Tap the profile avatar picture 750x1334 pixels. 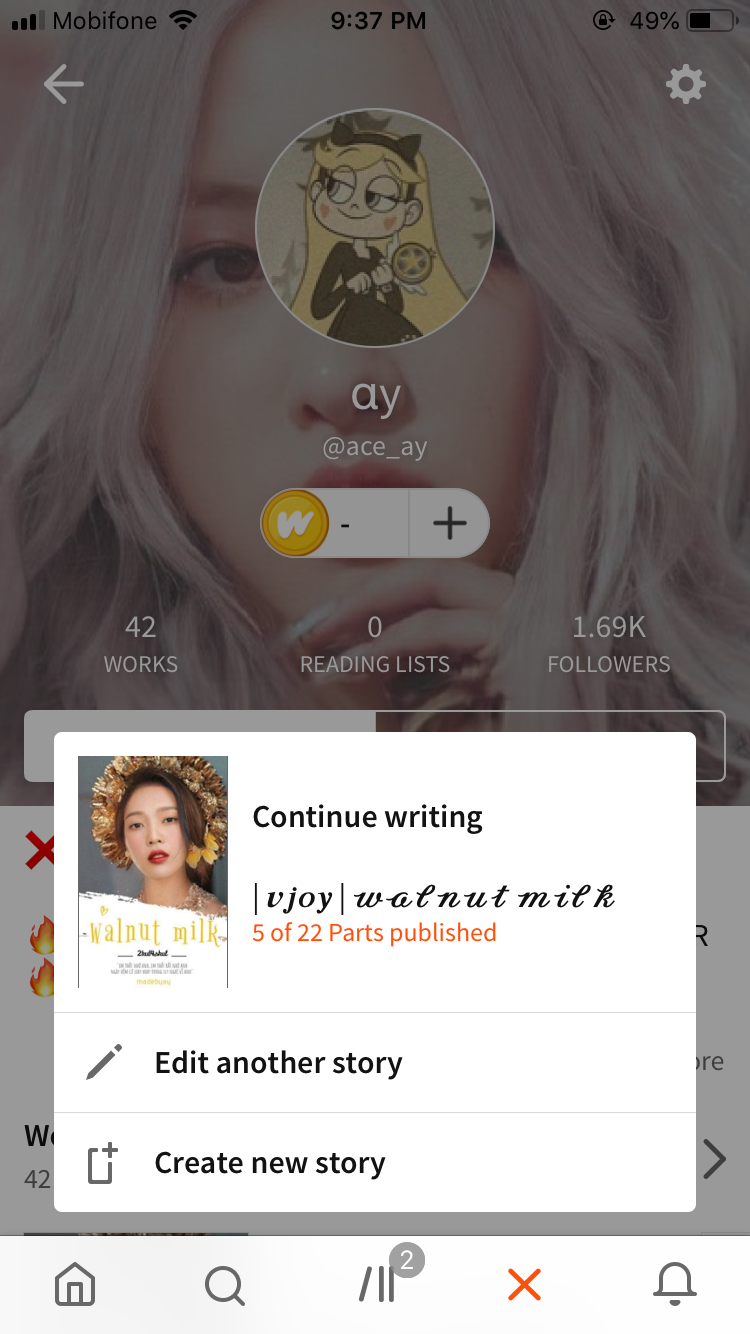375,228
